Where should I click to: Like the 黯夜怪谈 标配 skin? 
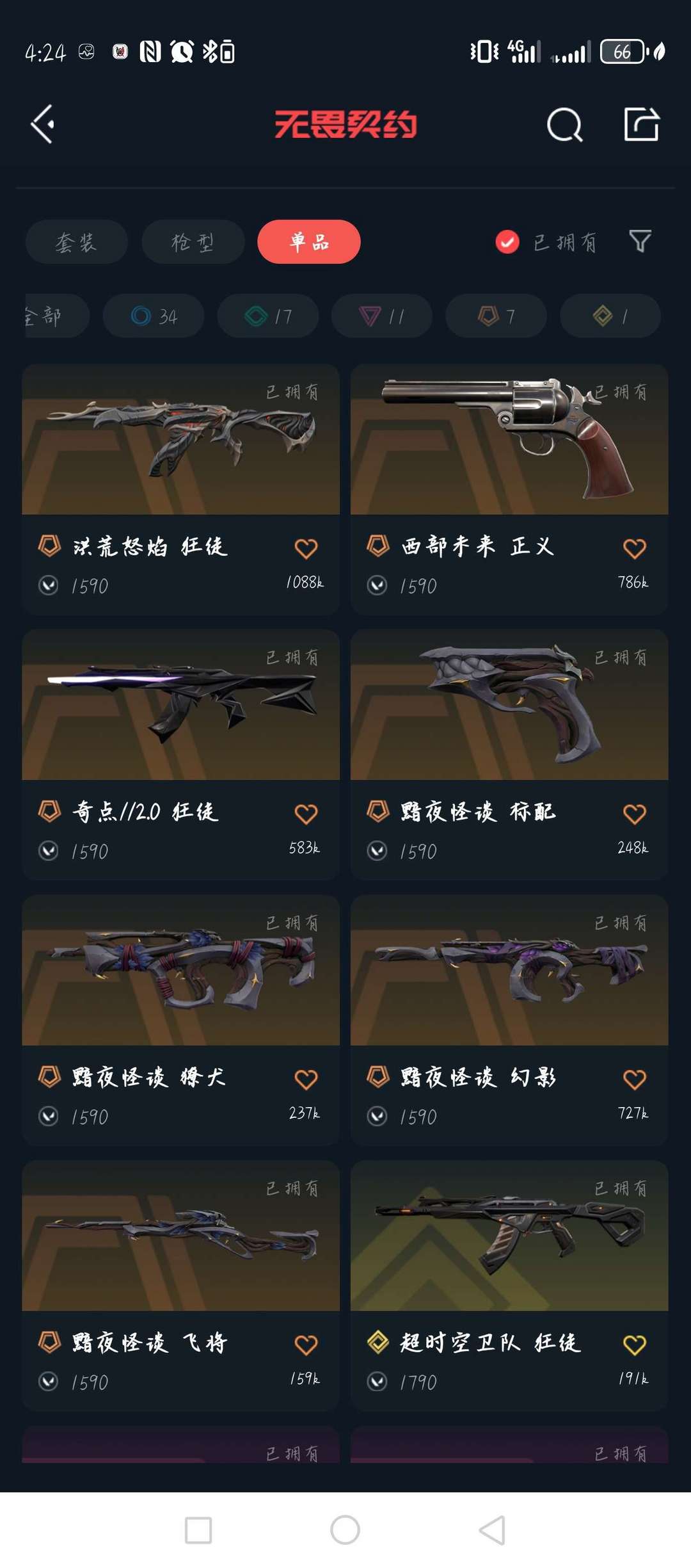point(635,814)
